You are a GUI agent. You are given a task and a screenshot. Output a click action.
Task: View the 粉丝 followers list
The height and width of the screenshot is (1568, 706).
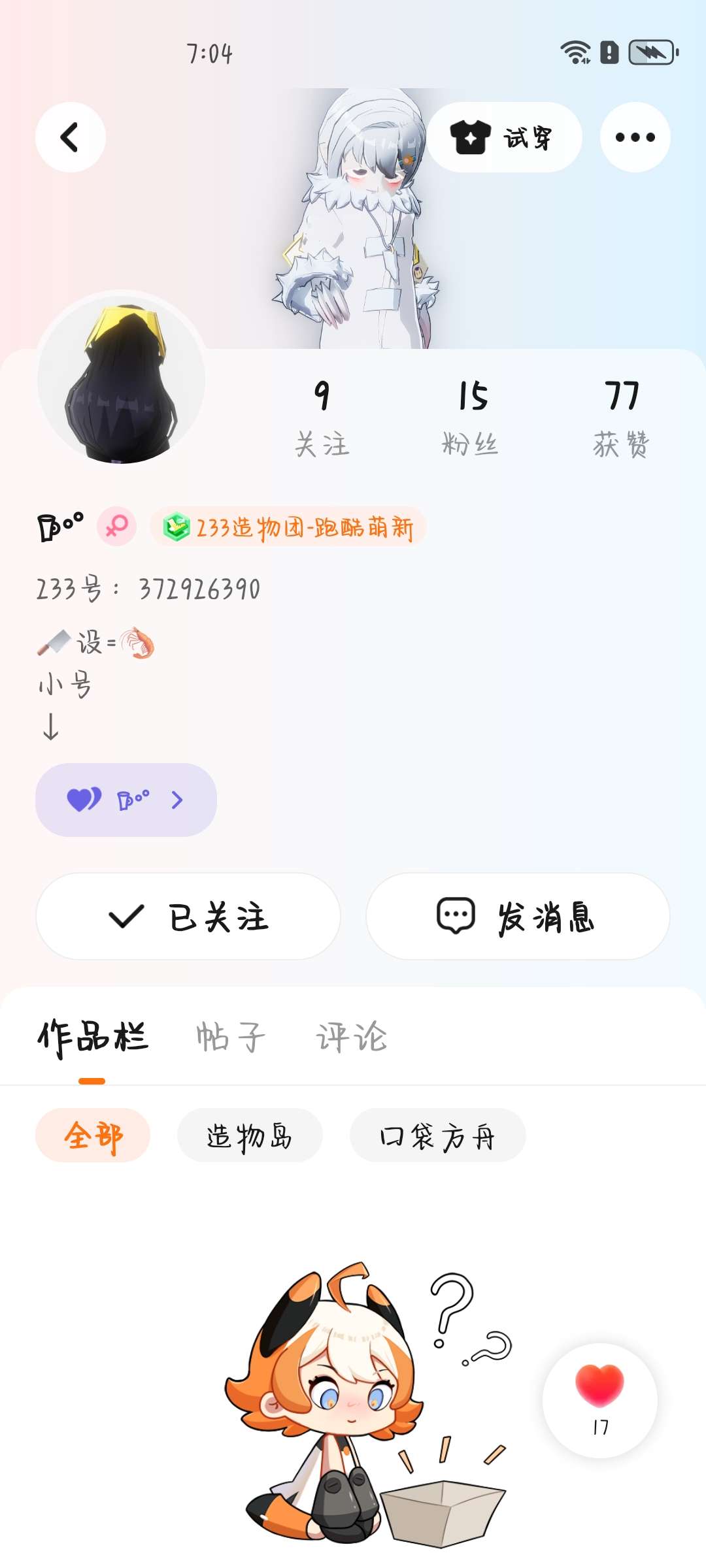471,418
